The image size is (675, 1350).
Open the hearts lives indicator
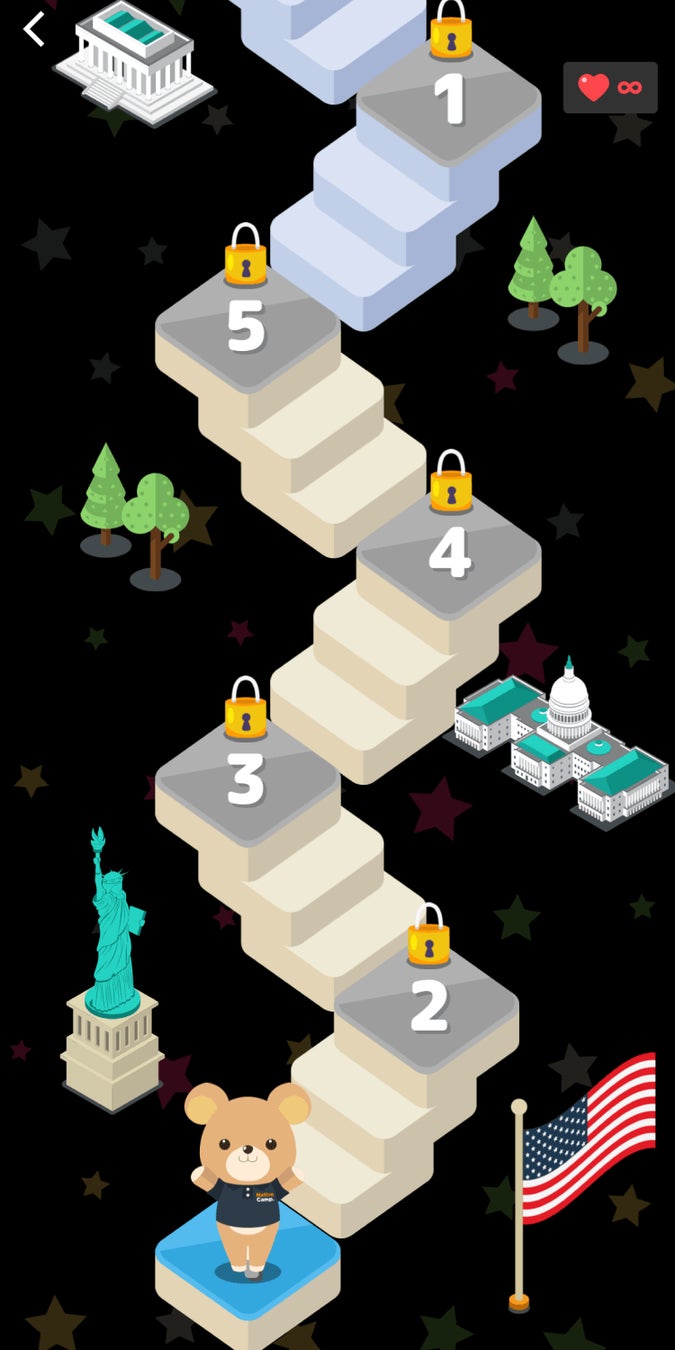click(610, 88)
